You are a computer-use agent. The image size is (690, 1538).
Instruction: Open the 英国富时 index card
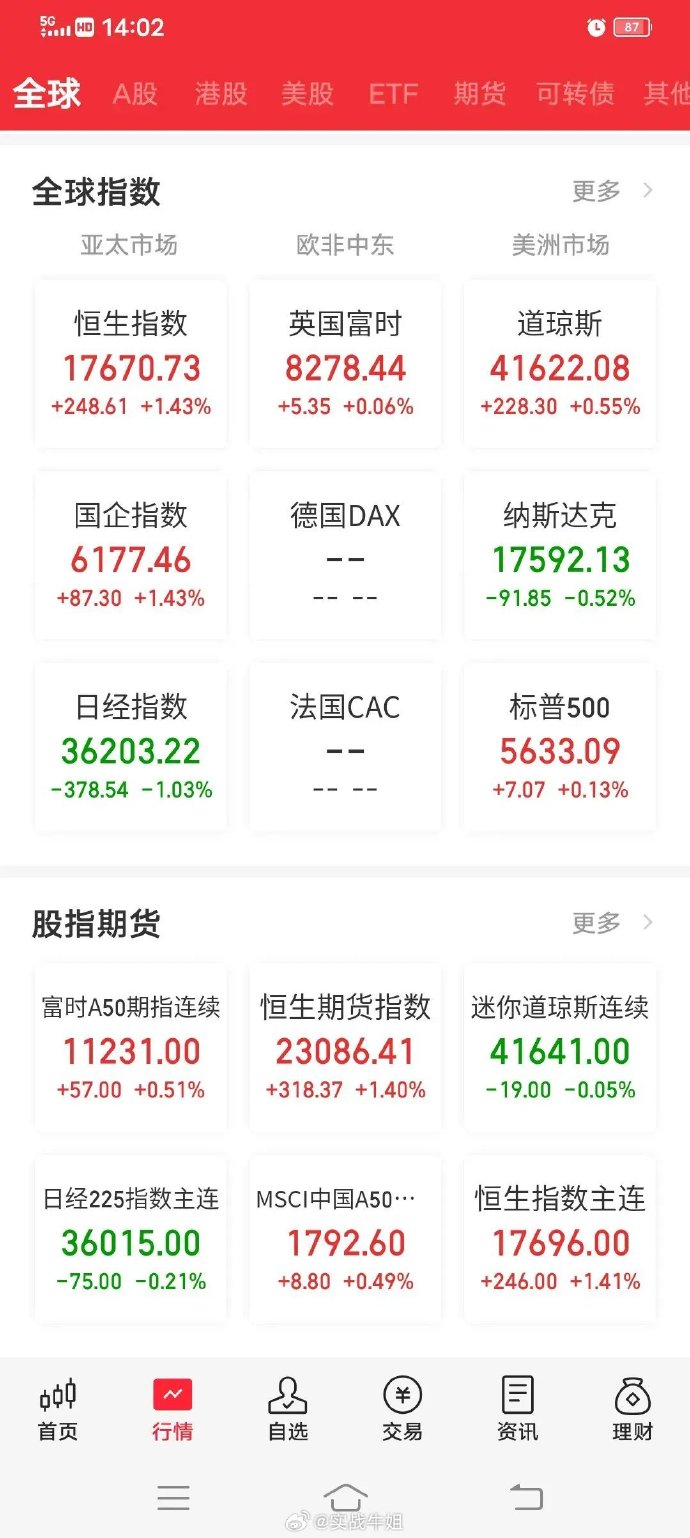345,364
